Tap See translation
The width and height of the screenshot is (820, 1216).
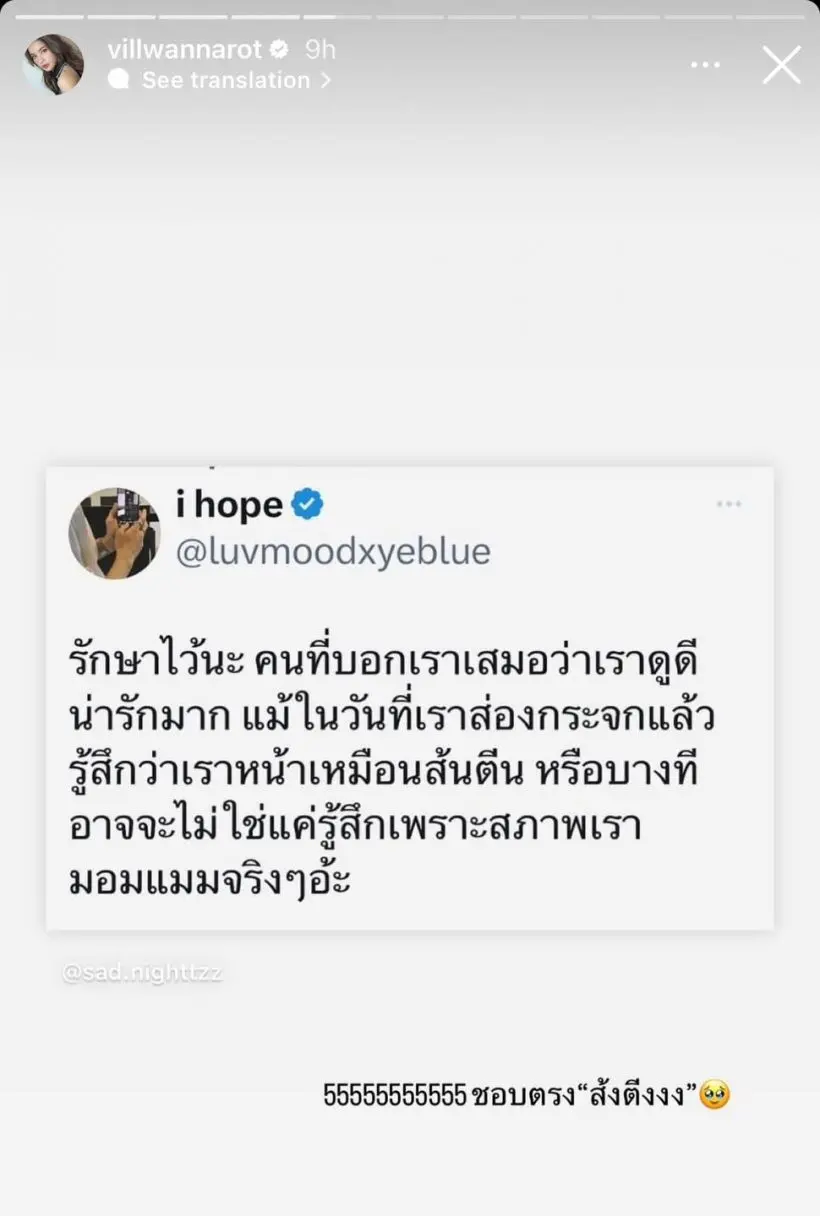coord(226,81)
